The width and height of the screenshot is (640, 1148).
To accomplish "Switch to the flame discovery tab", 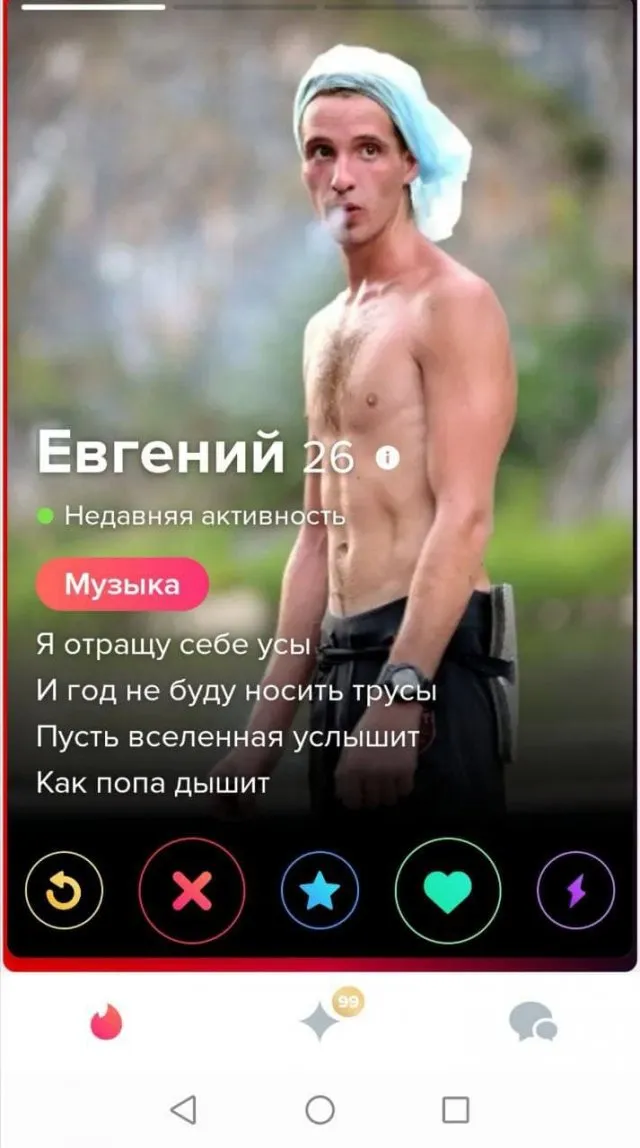I will pos(107,1021).
